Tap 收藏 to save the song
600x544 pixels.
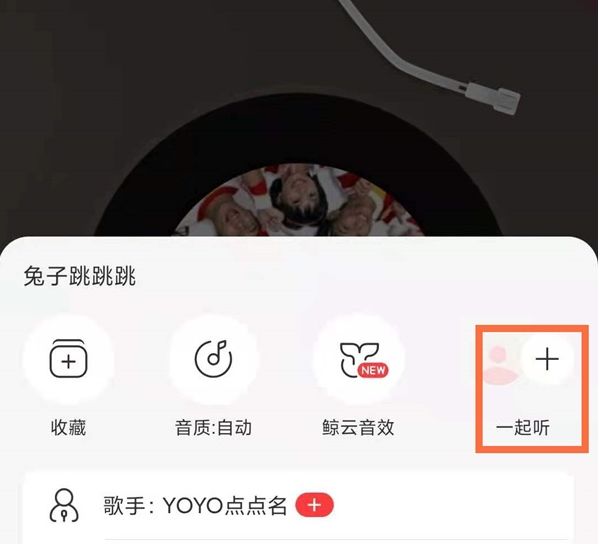[68, 362]
